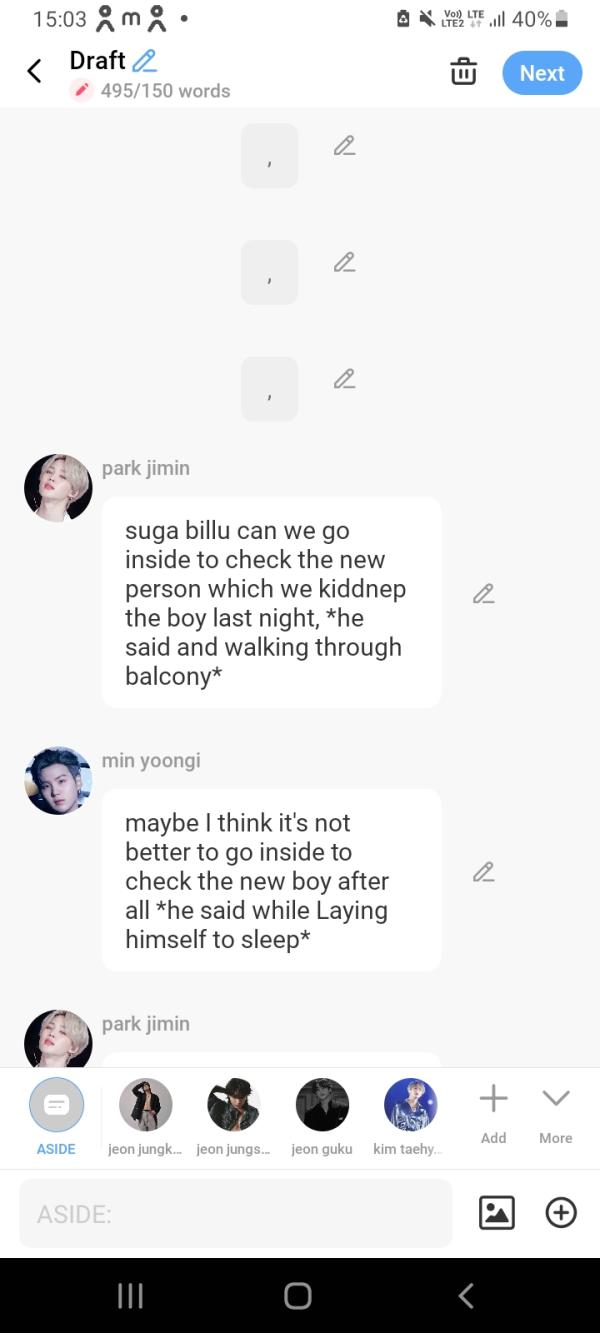Choose kim taehy... as the speaker
This screenshot has width=600, height=1333.
pyautogui.click(x=410, y=1105)
